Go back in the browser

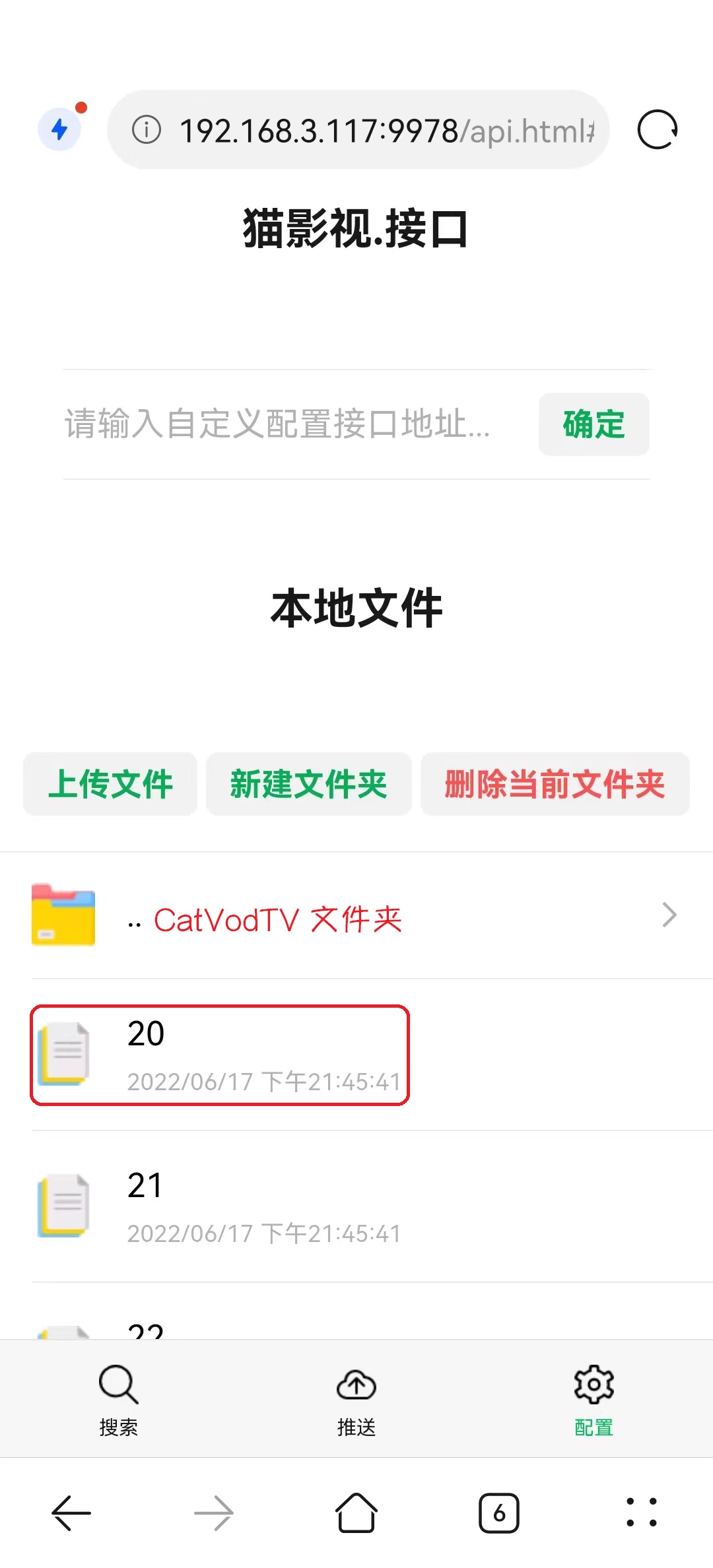pyautogui.click(x=71, y=1513)
